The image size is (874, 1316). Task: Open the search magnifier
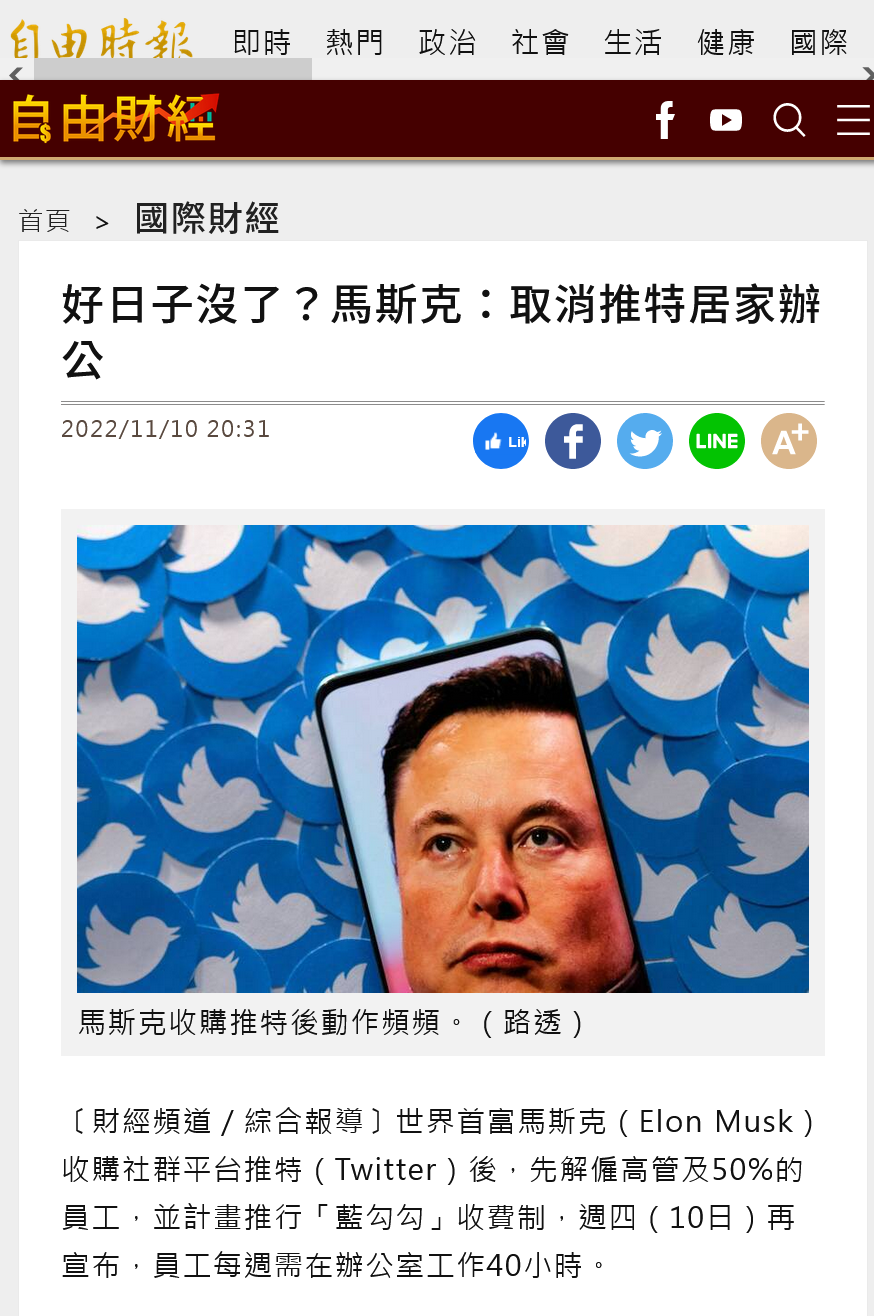click(x=789, y=120)
